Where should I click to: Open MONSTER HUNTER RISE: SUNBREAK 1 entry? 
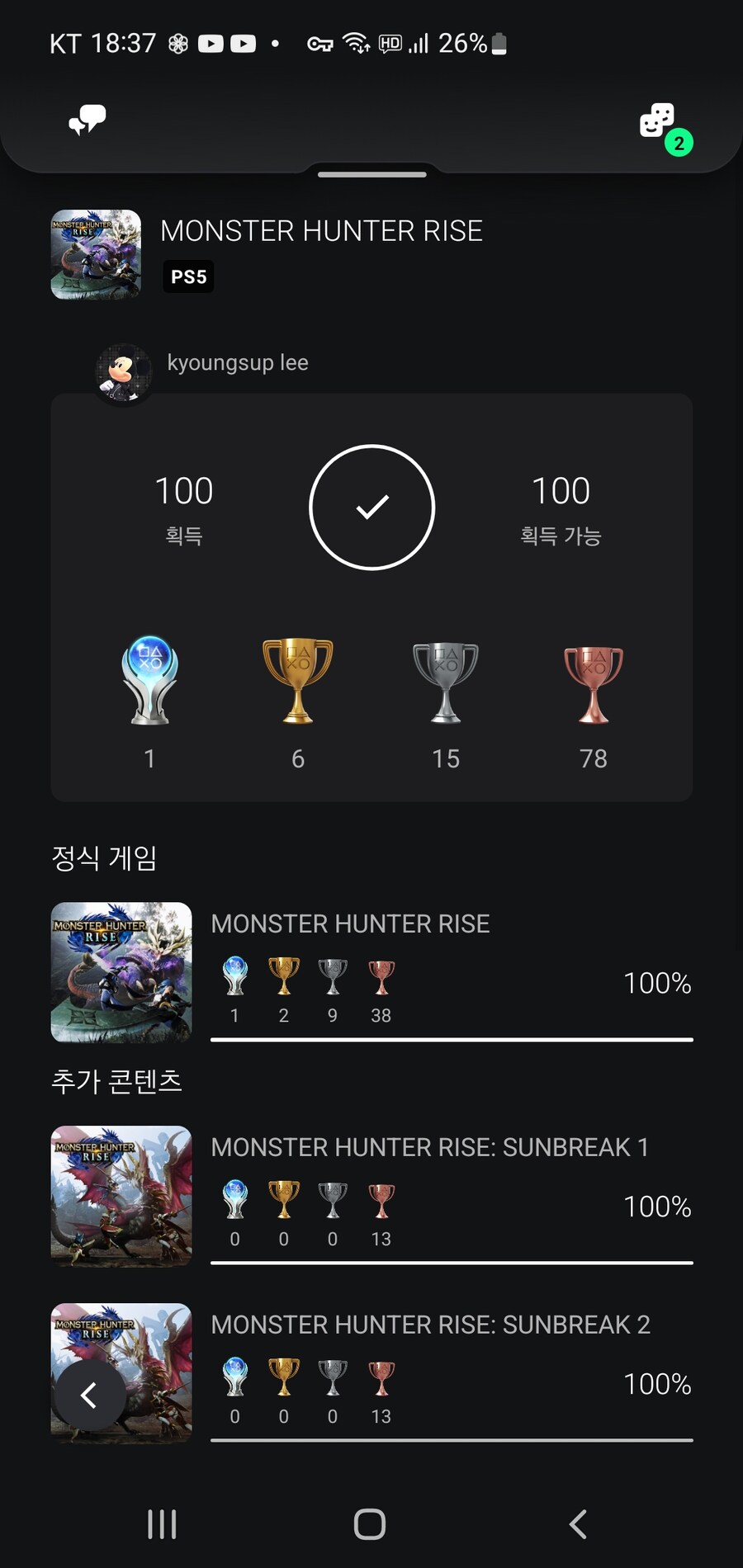click(x=429, y=1147)
